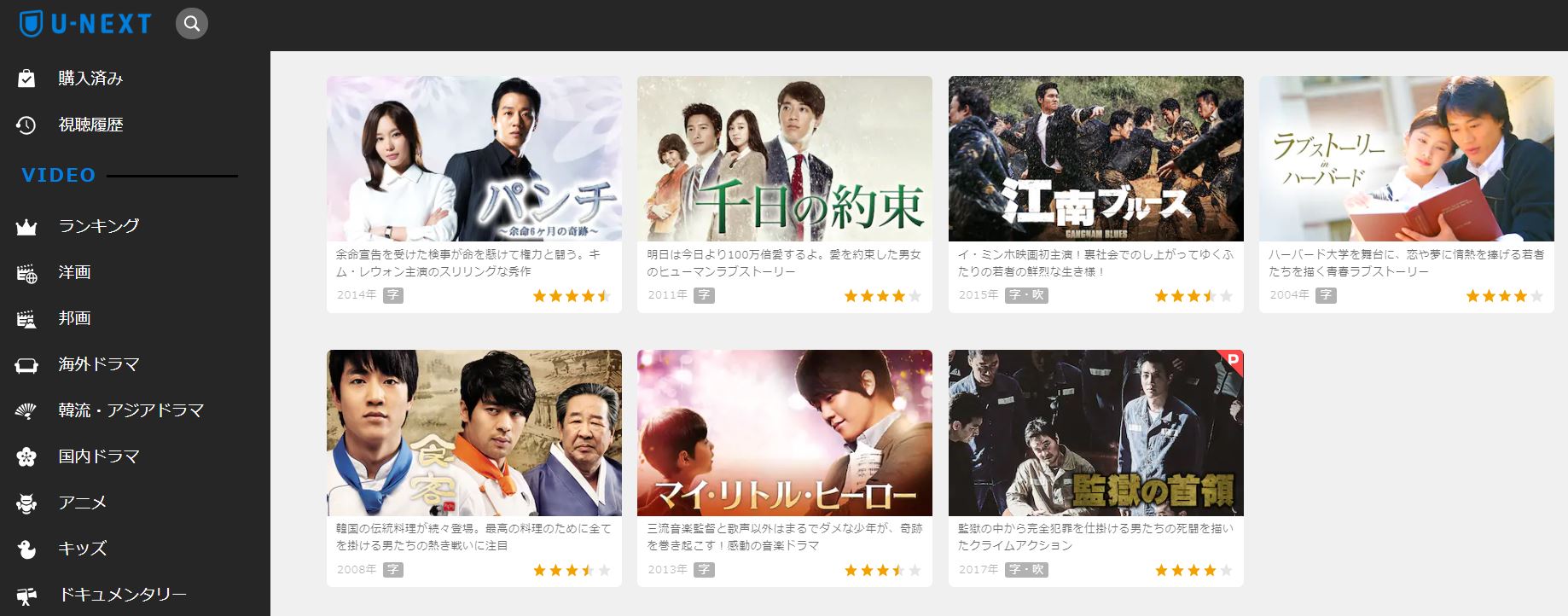Browse the 邦画 category
The width and height of the screenshot is (1568, 616).
point(74,318)
